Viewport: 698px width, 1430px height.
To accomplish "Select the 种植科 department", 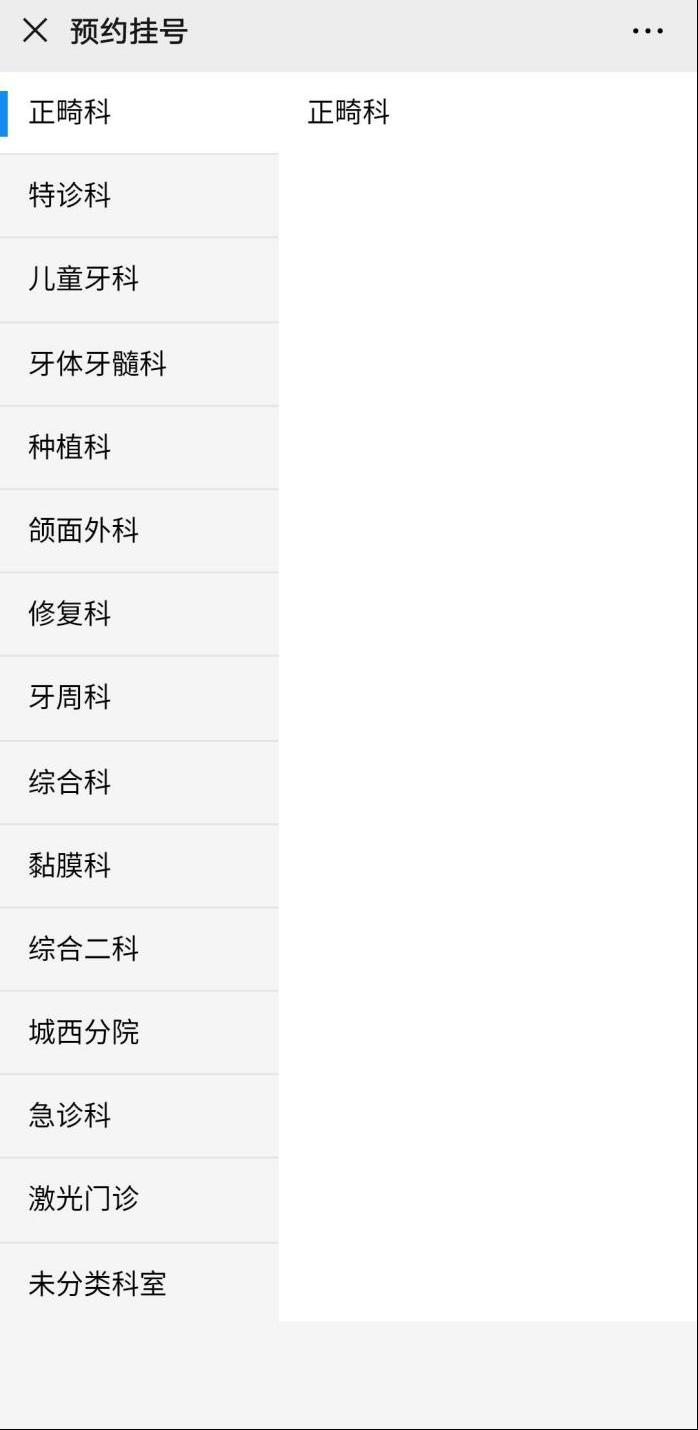I will [70, 447].
